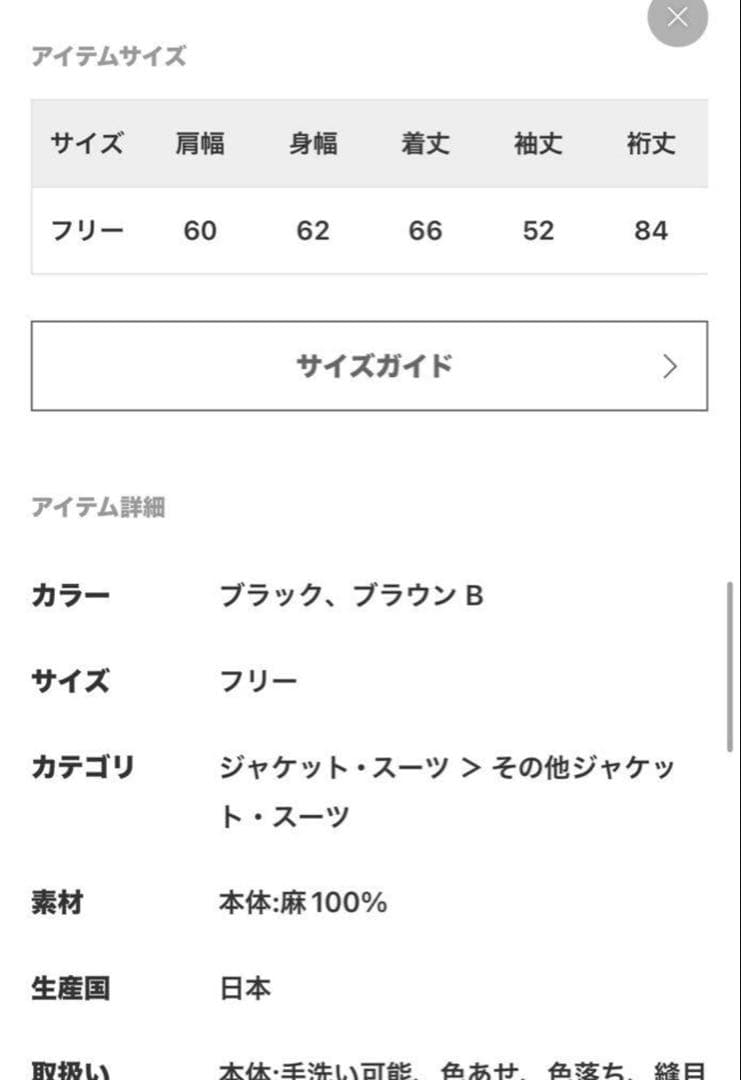
Task: Click the 肩幅 column header
Action: click(x=201, y=144)
